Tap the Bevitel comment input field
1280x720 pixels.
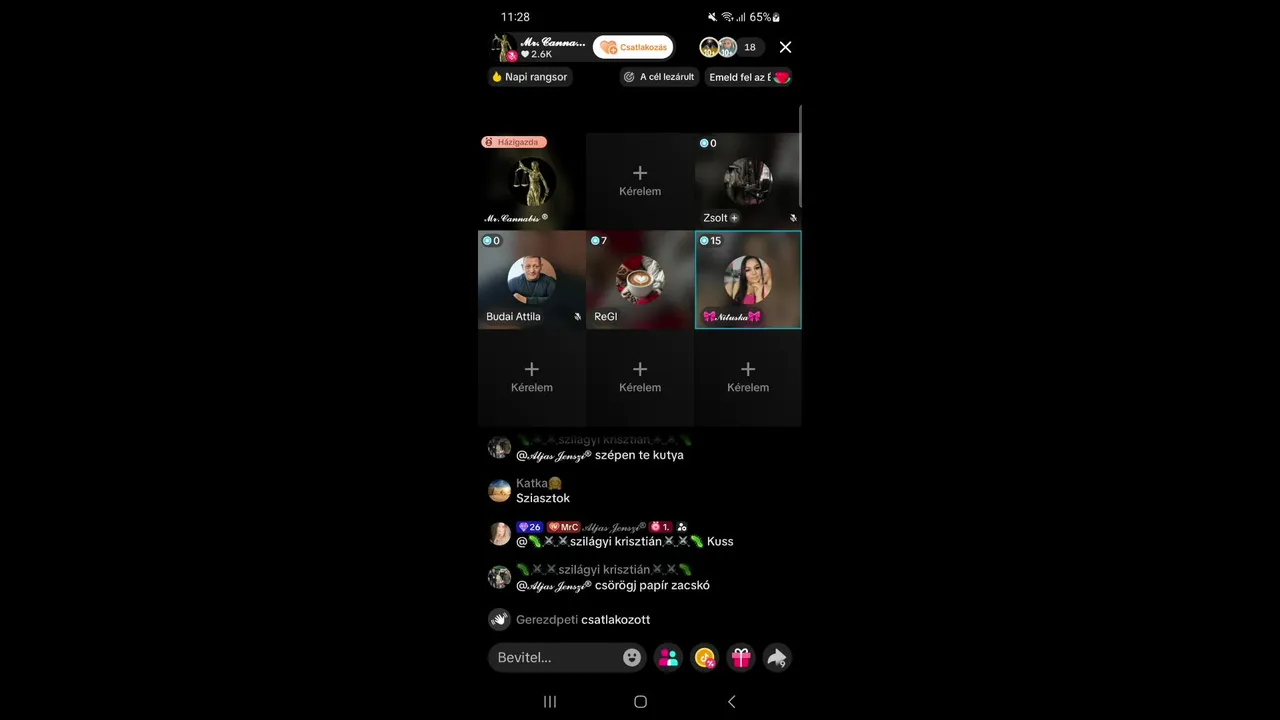tap(555, 657)
